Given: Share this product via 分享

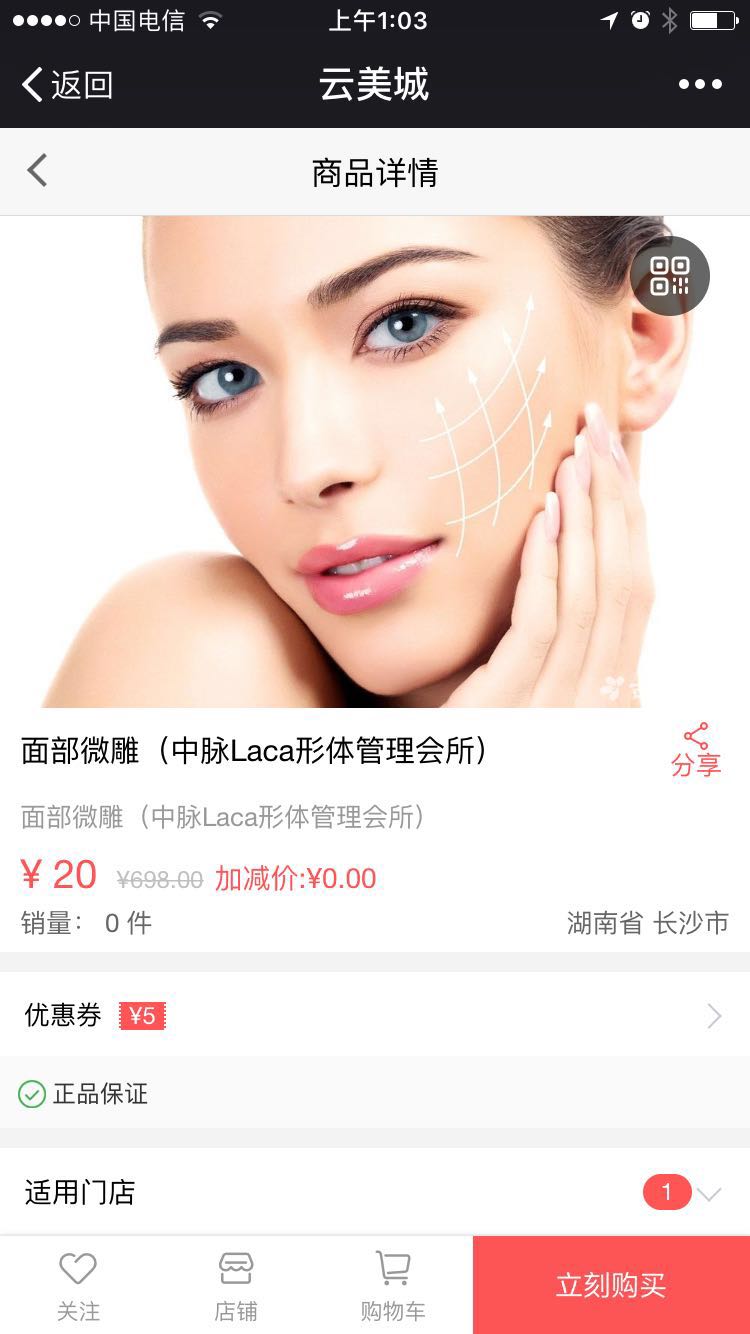Looking at the screenshot, I should (696, 750).
